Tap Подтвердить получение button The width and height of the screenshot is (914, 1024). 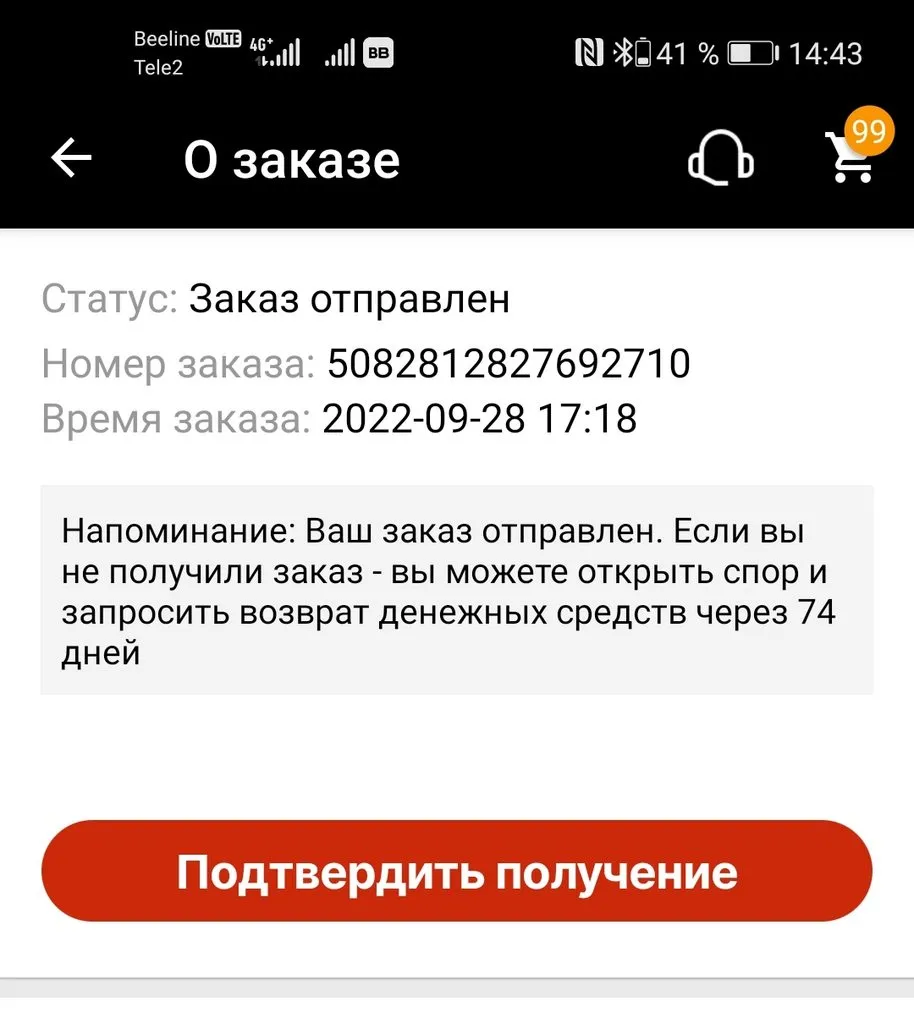point(457,871)
